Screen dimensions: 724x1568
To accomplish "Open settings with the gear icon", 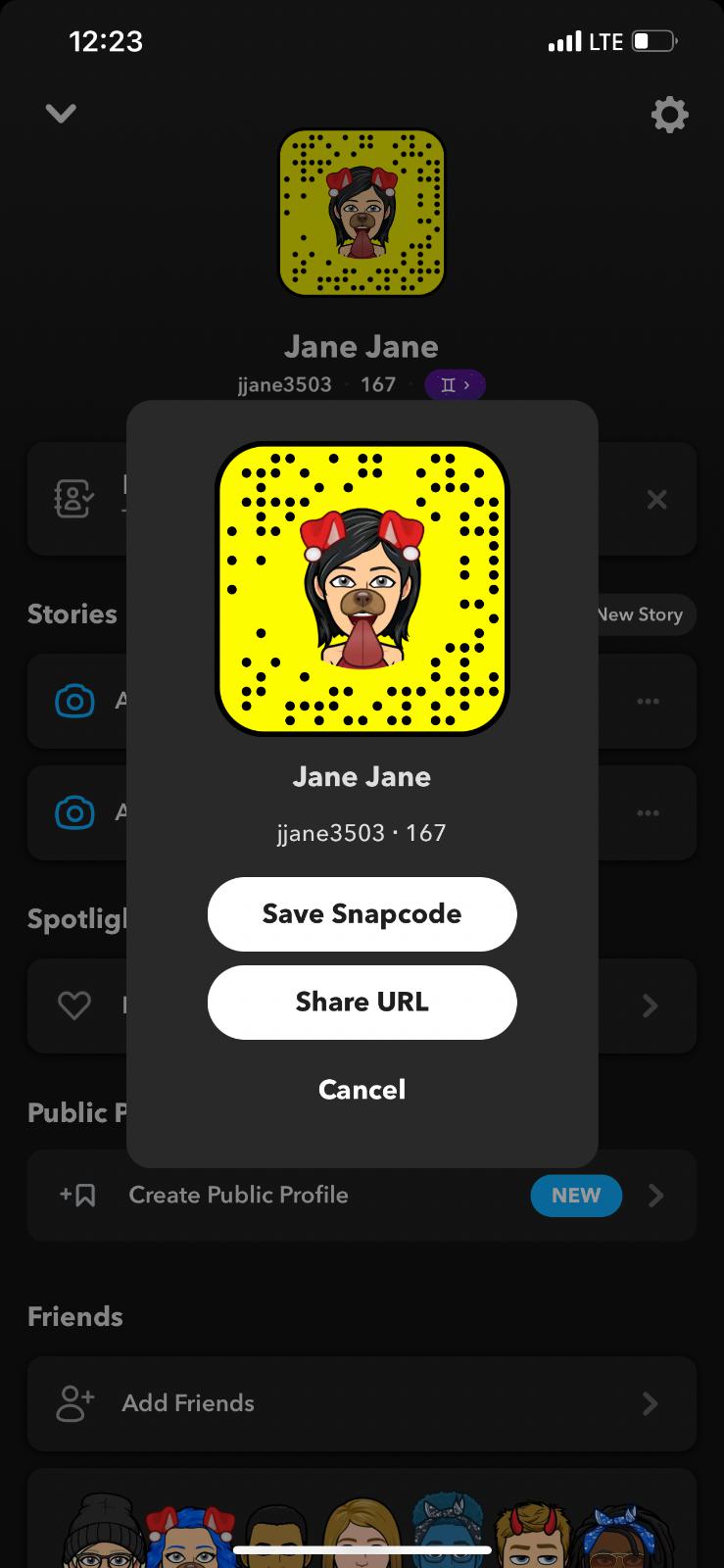I will click(669, 115).
